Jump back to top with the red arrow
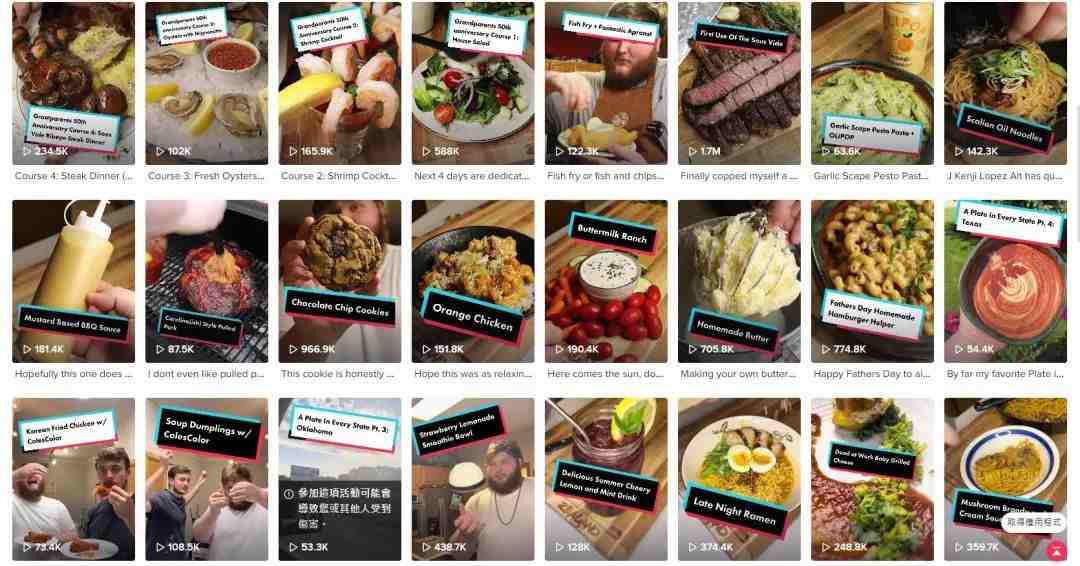The image size is (1080, 566). [1056, 551]
